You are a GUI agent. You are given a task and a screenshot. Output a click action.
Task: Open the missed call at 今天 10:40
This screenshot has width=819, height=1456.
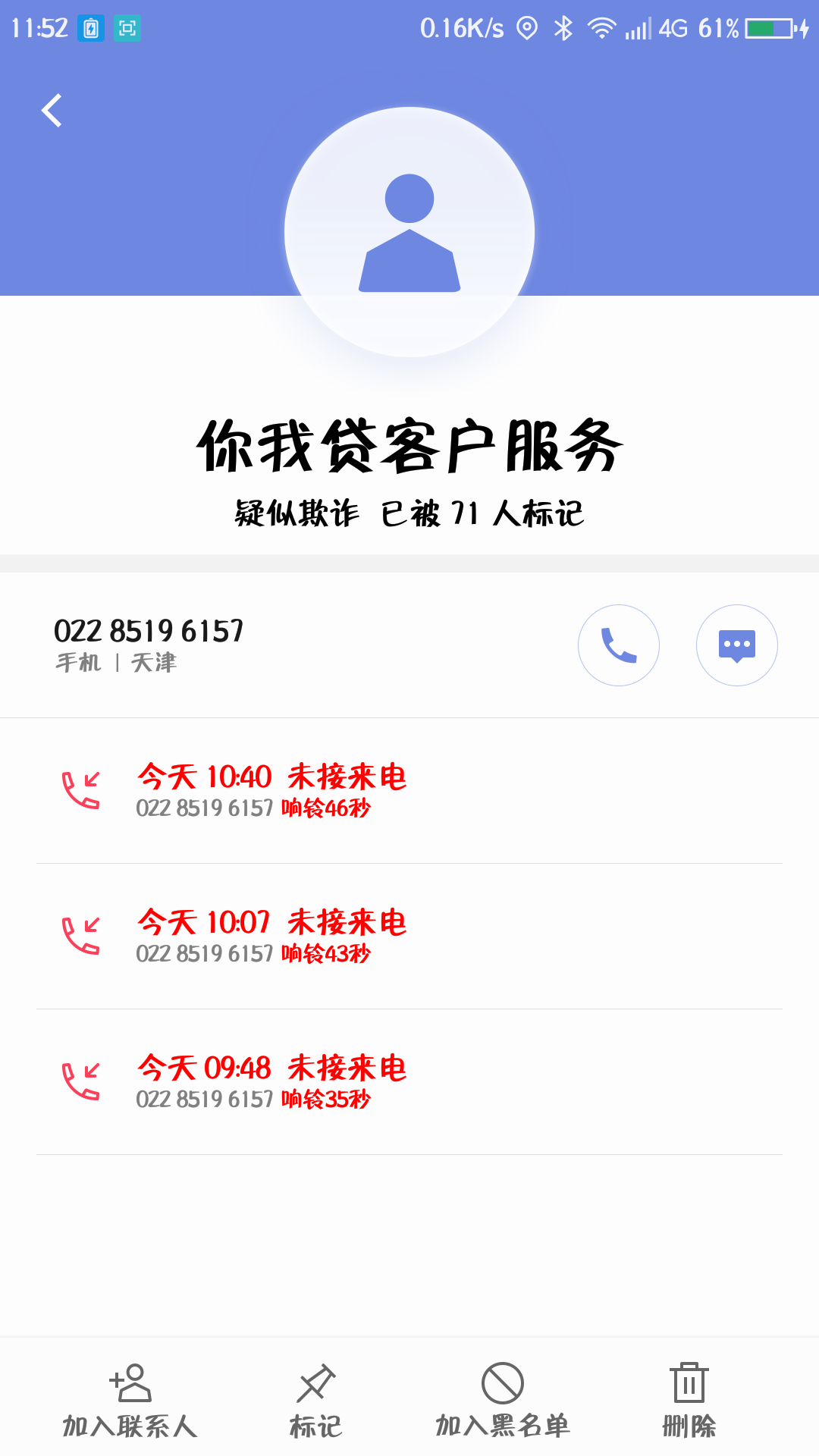coord(409,790)
